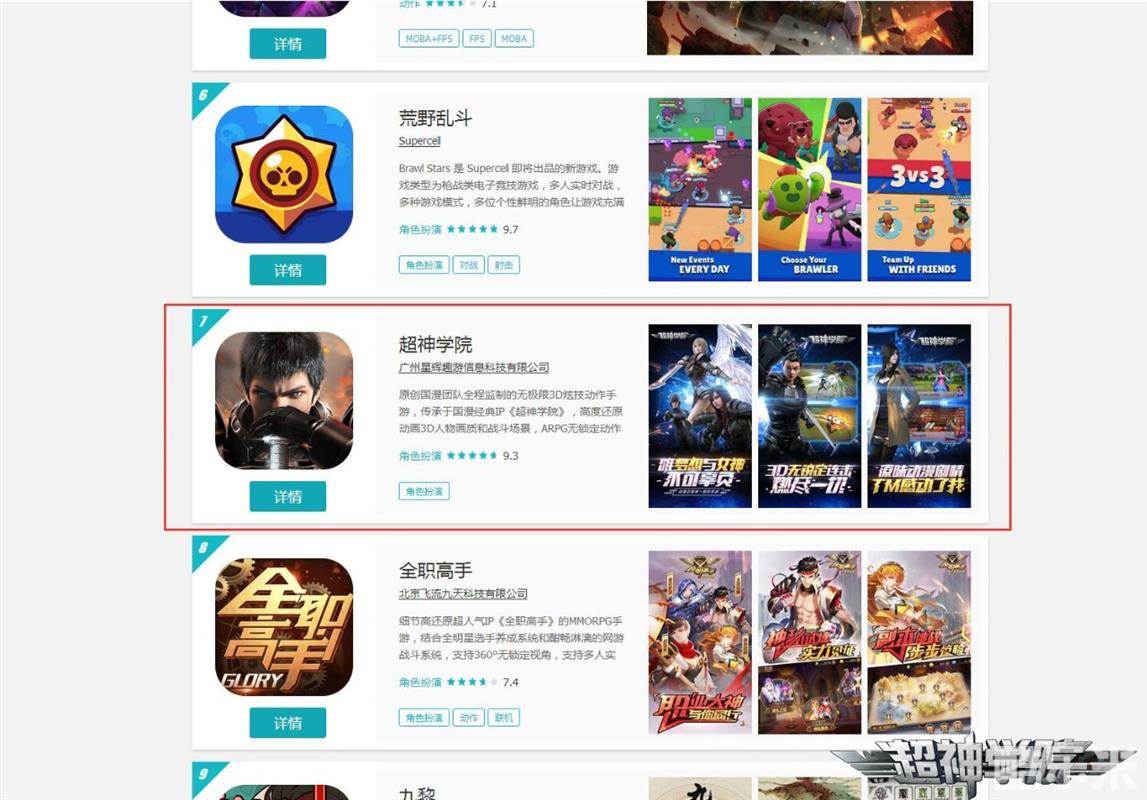This screenshot has width=1147, height=800.
Task: Open the first 全职高手 screenshot
Action: [x=700, y=642]
